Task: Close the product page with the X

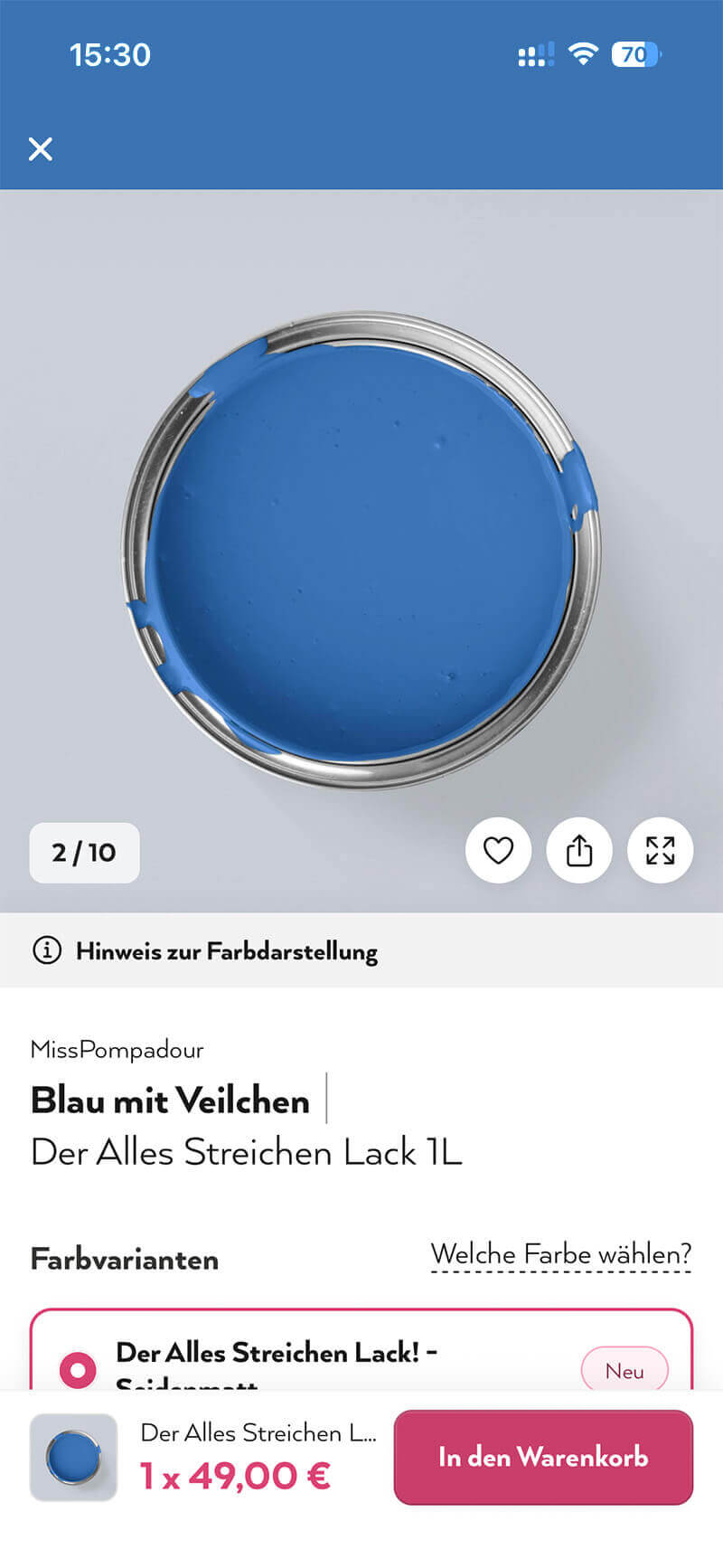Action: [x=41, y=149]
